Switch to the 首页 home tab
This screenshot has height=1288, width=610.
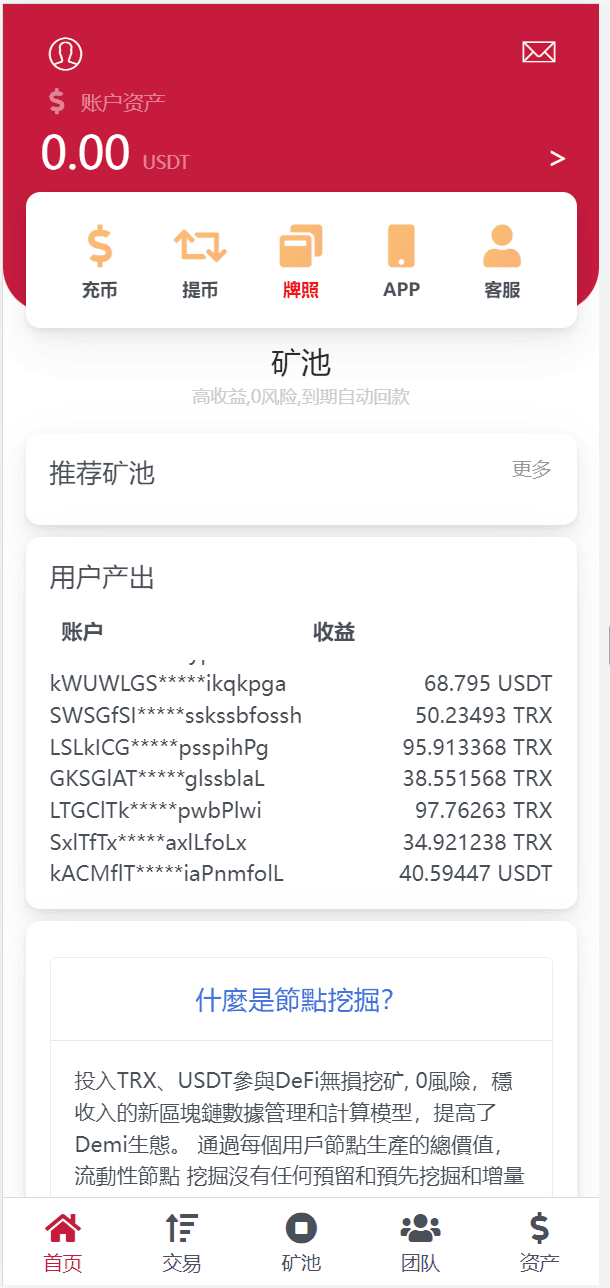click(x=63, y=1242)
